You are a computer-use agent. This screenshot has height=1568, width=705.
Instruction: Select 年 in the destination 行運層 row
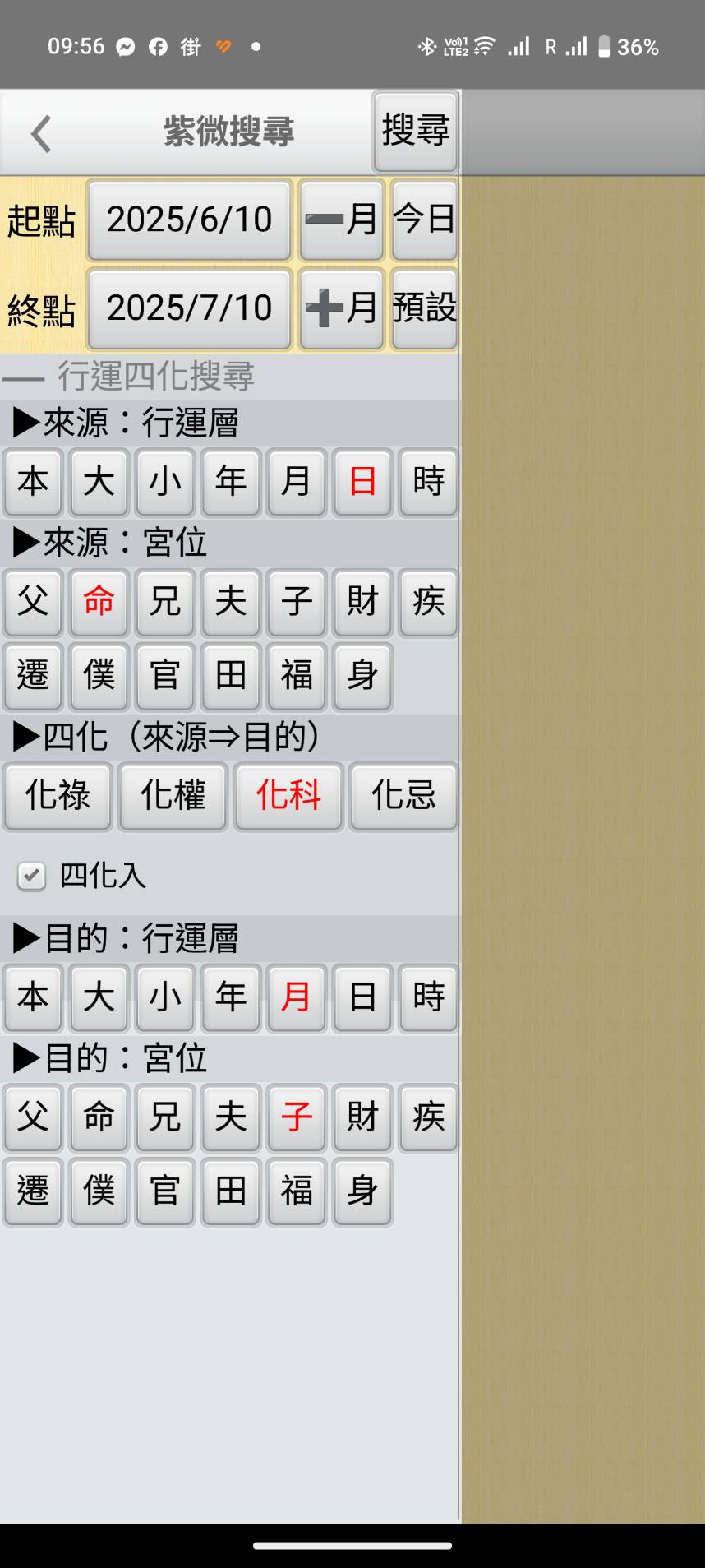pos(231,997)
